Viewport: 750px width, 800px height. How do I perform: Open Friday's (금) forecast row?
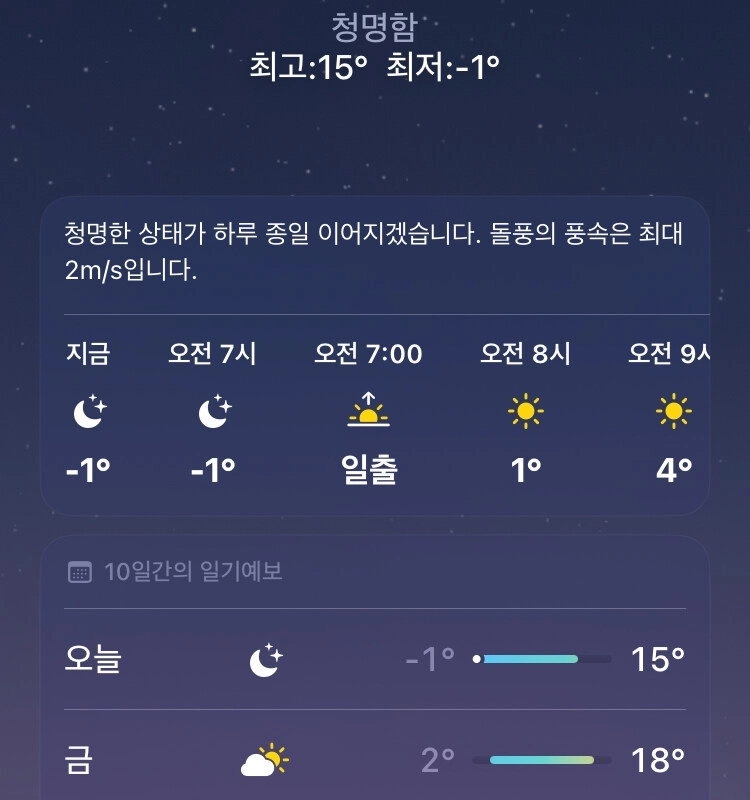click(x=375, y=761)
